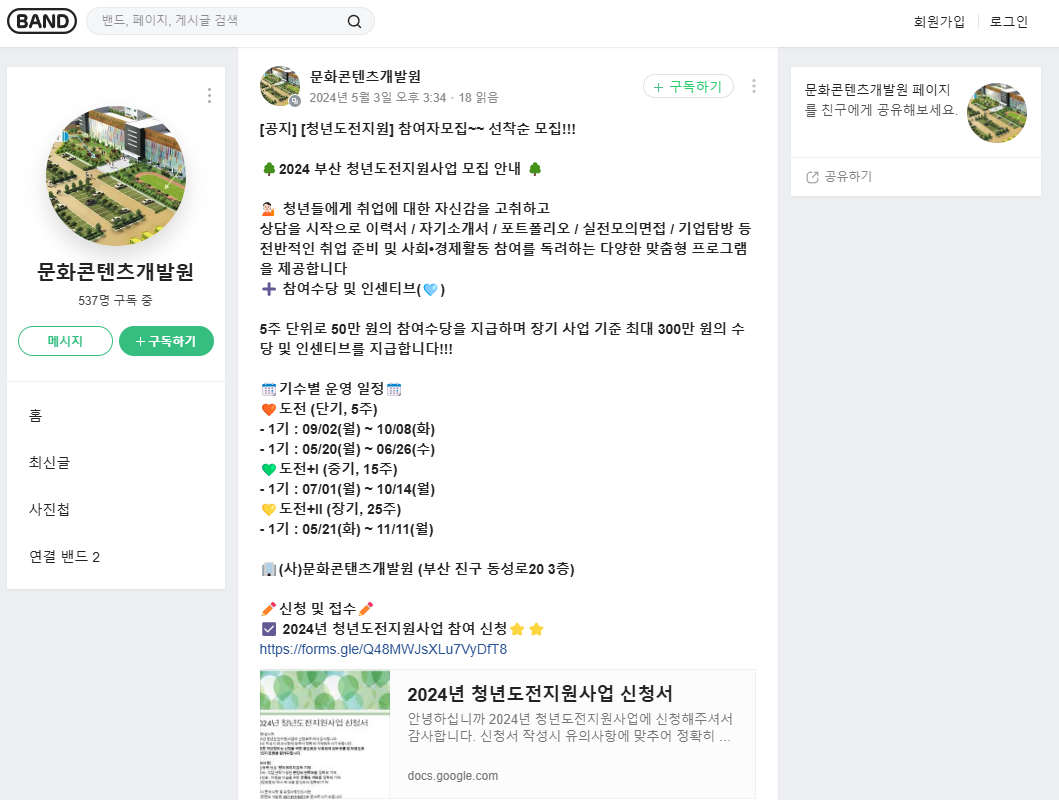Screen dimensions: 1059x800
Task: Go to the 홈 menu item
Action: coord(36,415)
